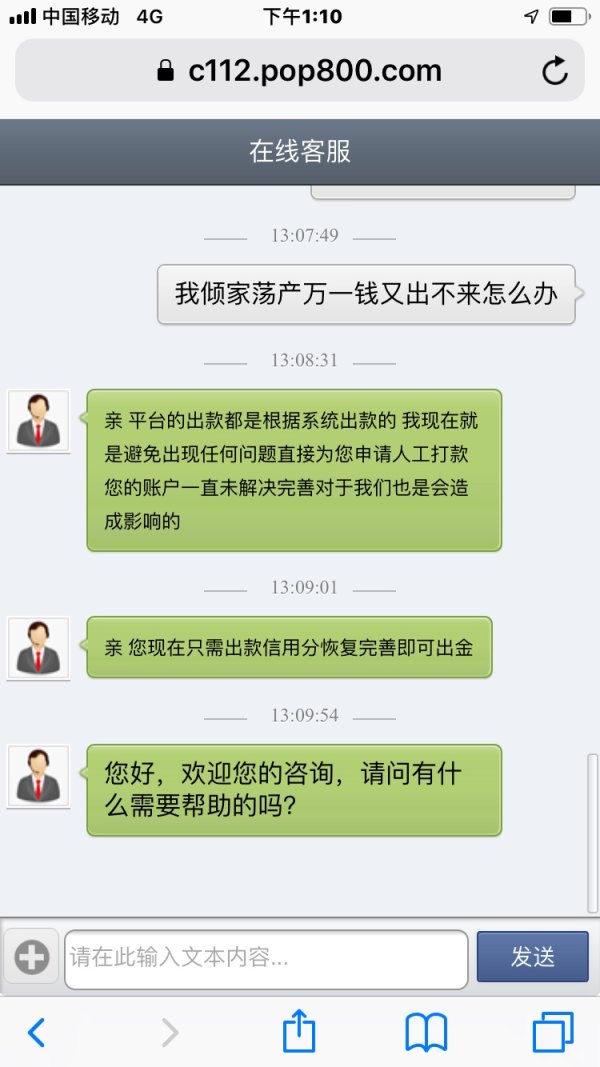The width and height of the screenshot is (600, 1067).
Task: Open the plus attachment button
Action: 31,957
